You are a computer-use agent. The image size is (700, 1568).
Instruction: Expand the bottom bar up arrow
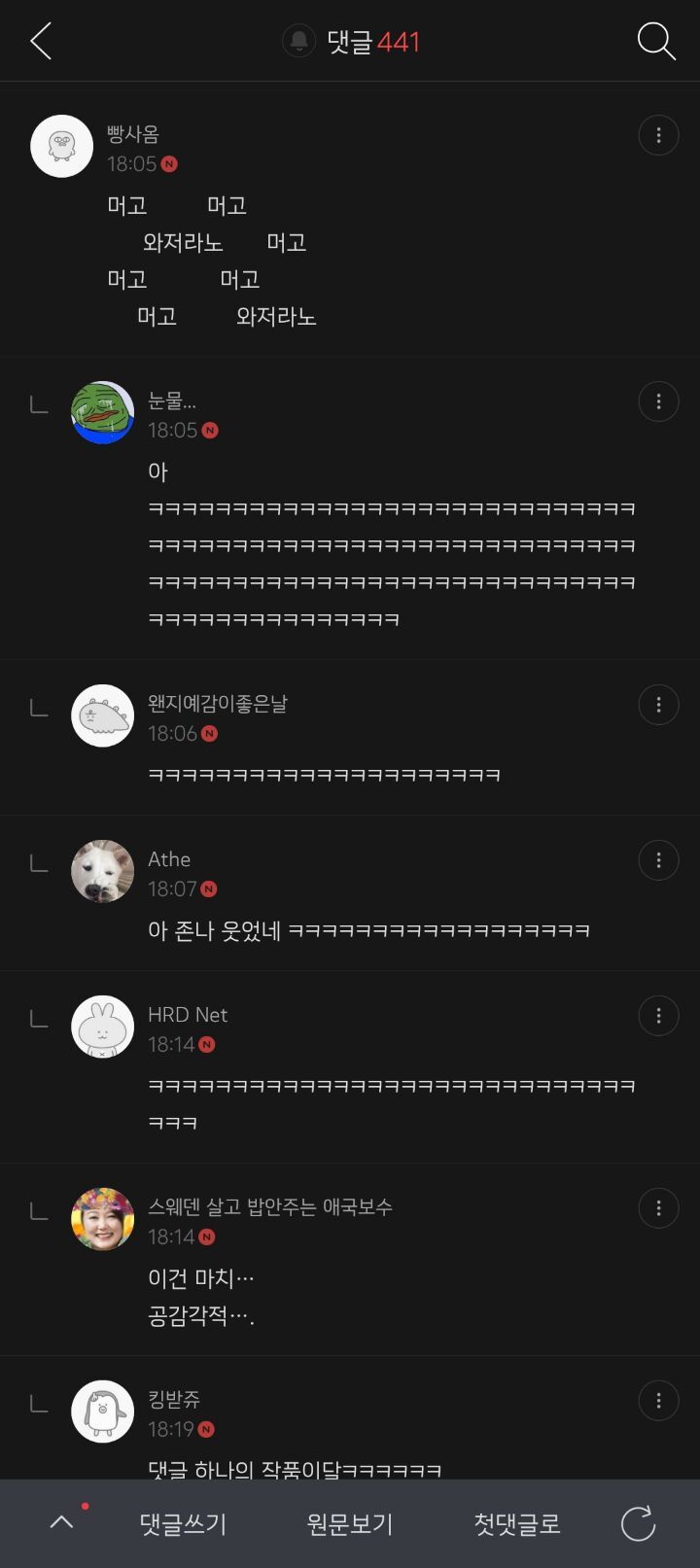pos(61,1522)
